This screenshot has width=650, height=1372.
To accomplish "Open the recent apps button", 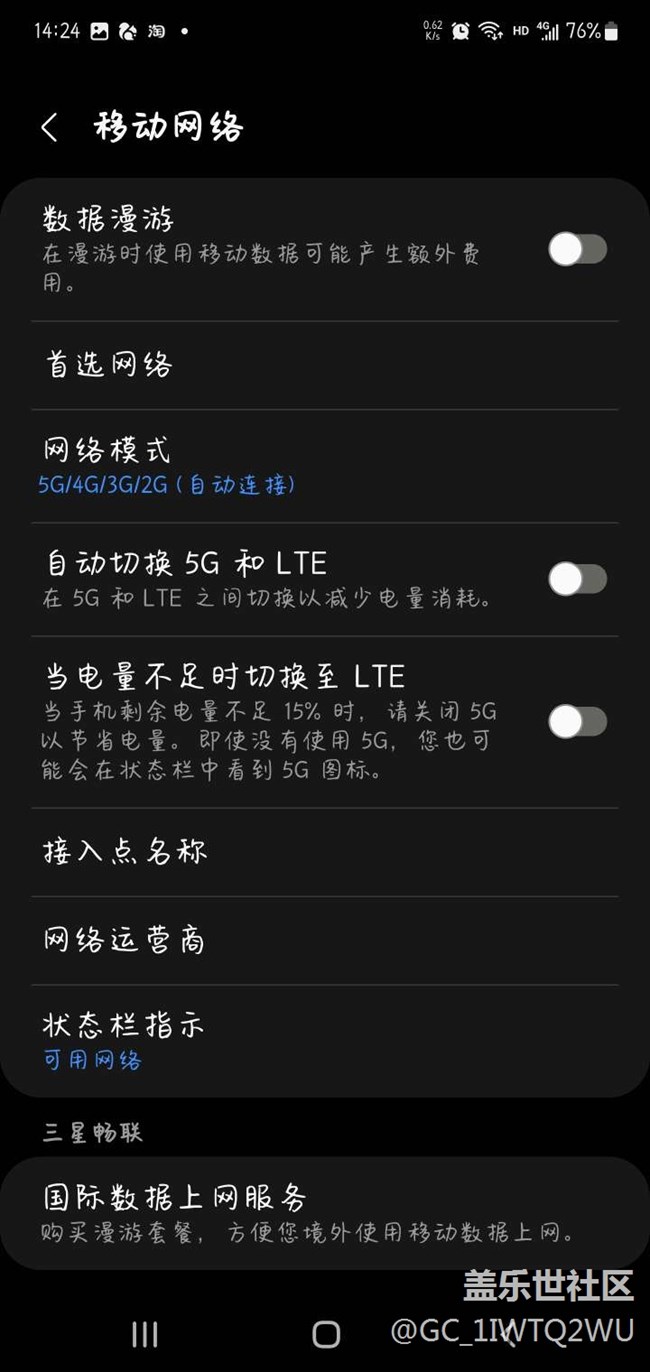I will point(145,1333).
